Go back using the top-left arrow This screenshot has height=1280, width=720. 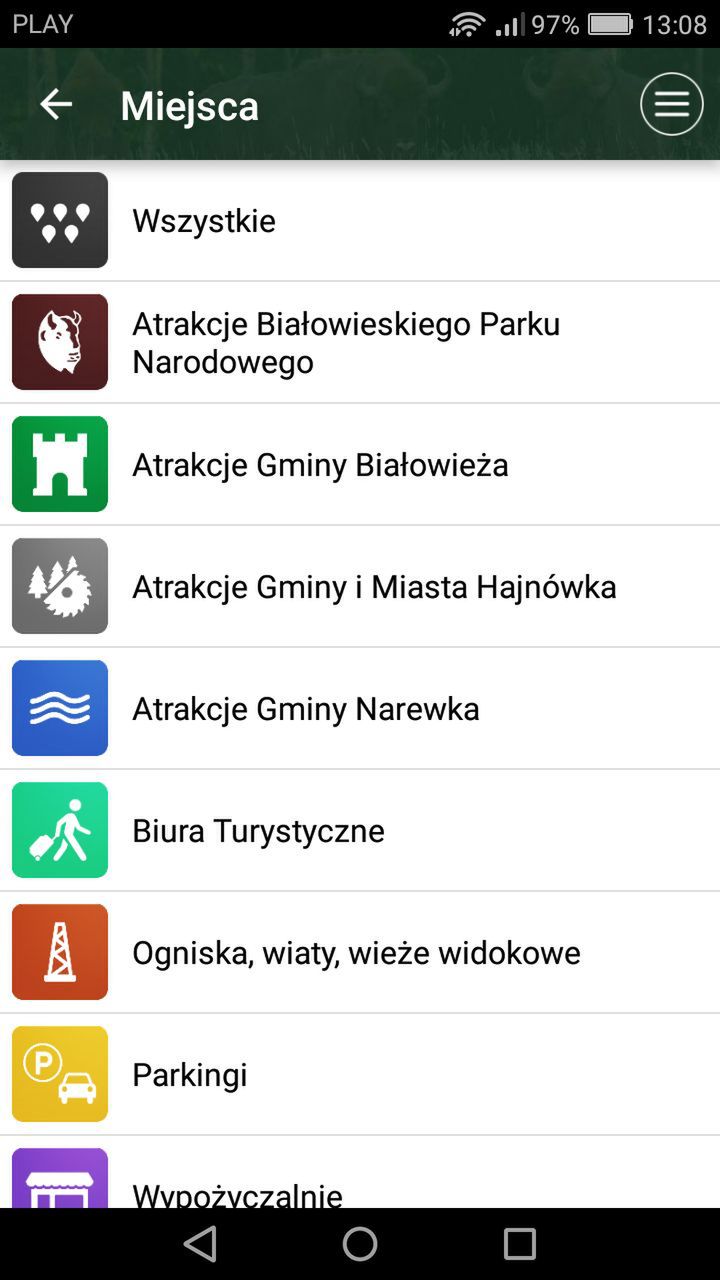(56, 105)
